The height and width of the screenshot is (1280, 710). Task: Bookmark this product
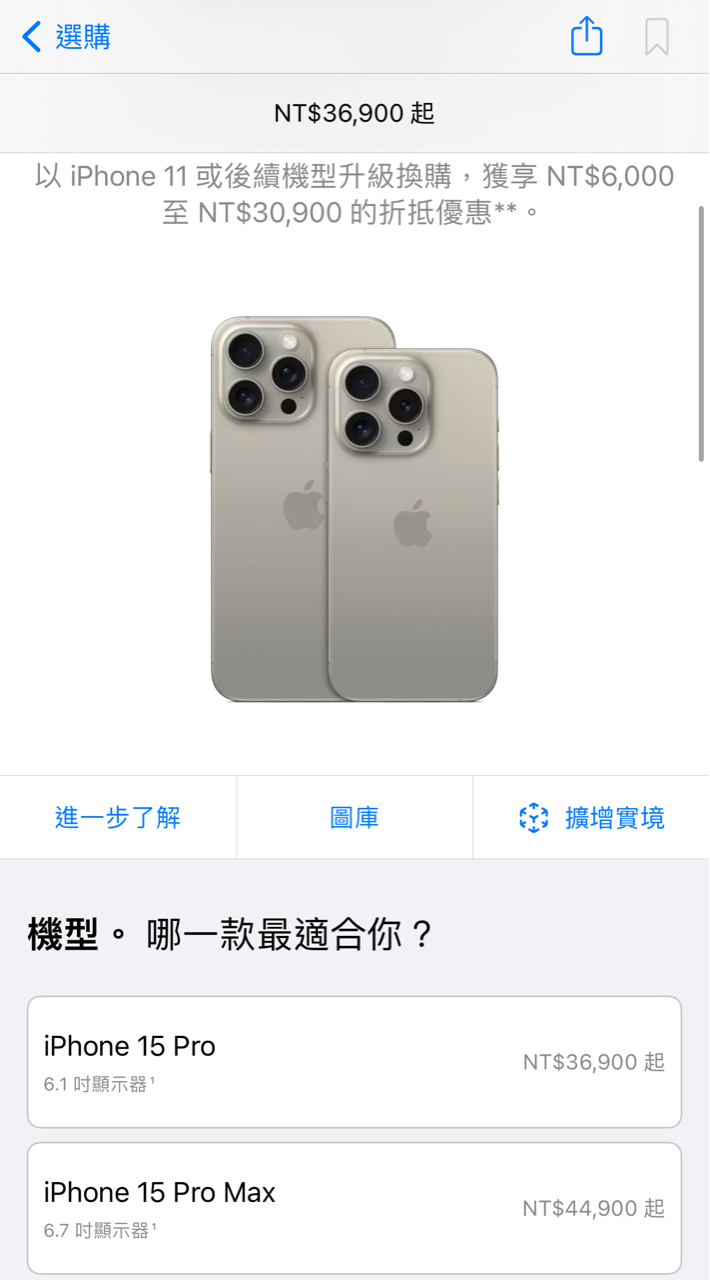656,38
